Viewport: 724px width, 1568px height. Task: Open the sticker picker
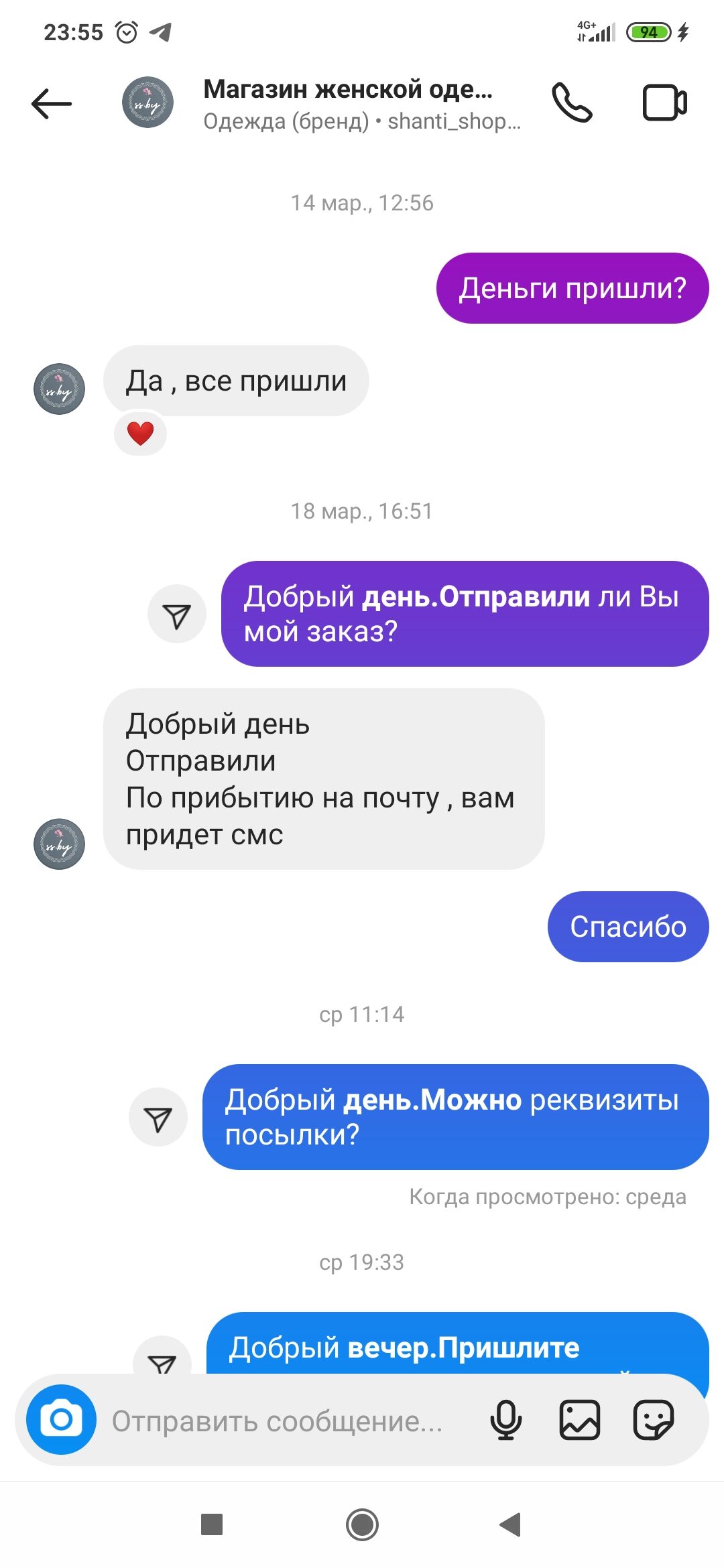click(x=654, y=1419)
